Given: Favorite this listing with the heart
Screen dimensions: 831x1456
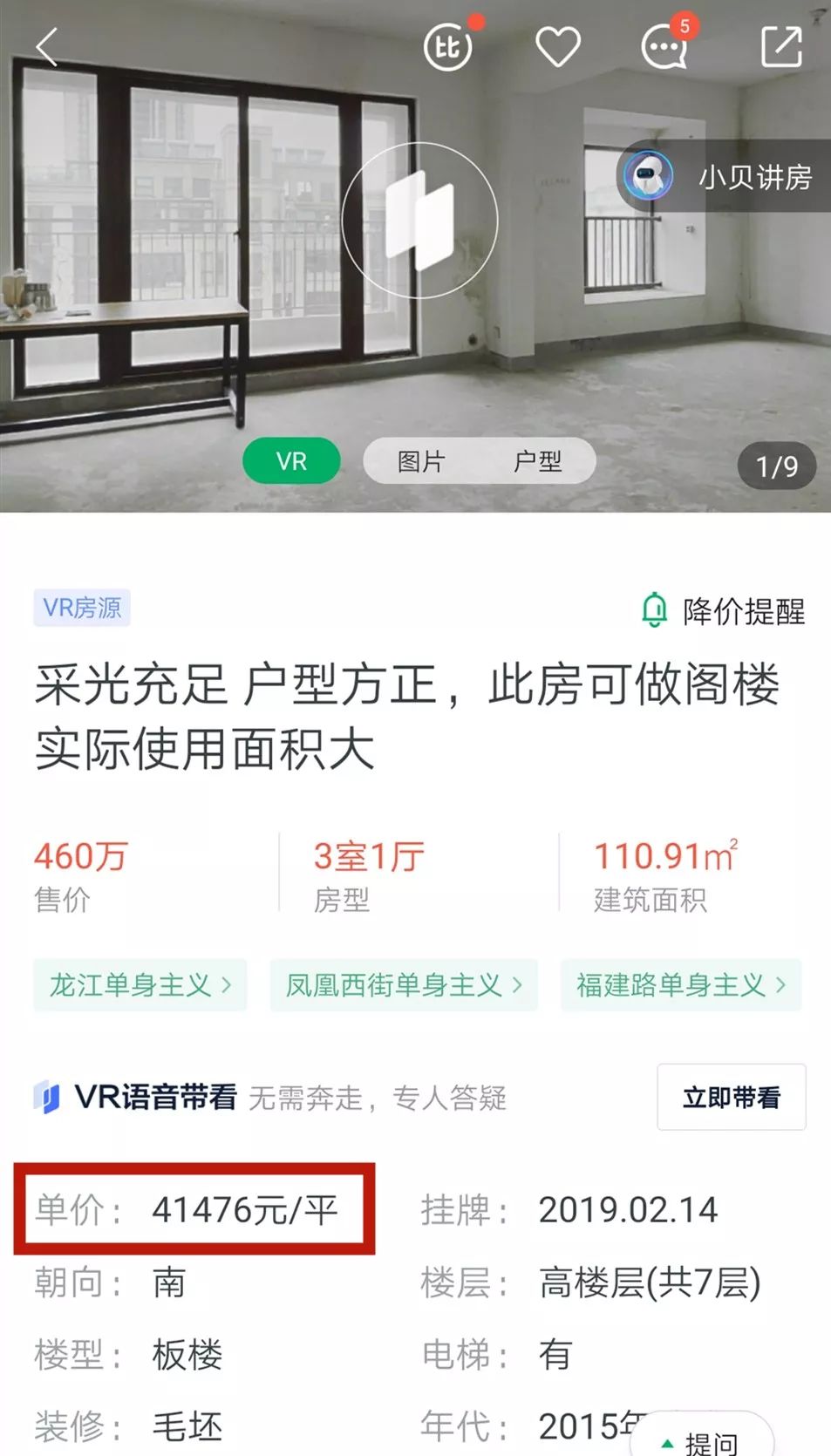Looking at the screenshot, I should (558, 47).
